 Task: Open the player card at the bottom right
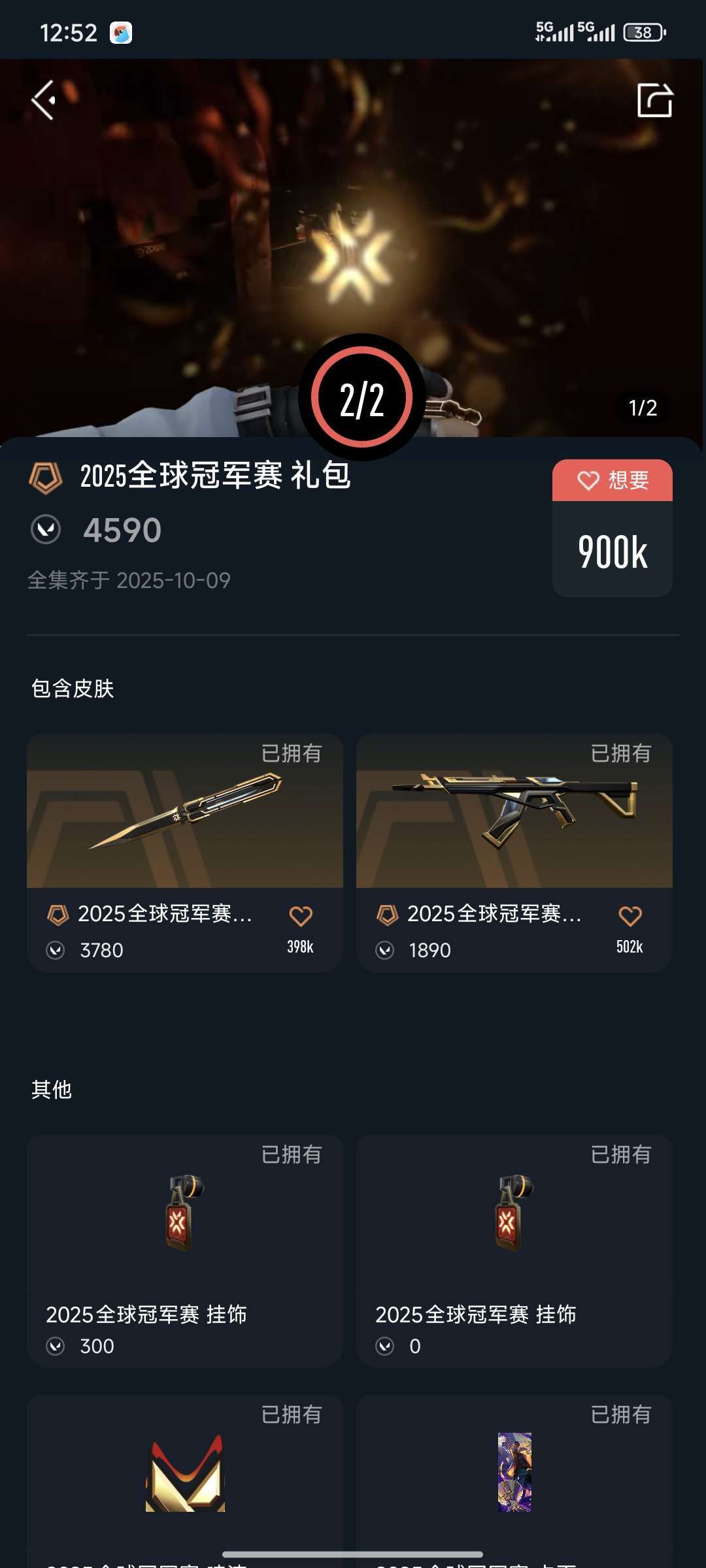coord(514,1483)
